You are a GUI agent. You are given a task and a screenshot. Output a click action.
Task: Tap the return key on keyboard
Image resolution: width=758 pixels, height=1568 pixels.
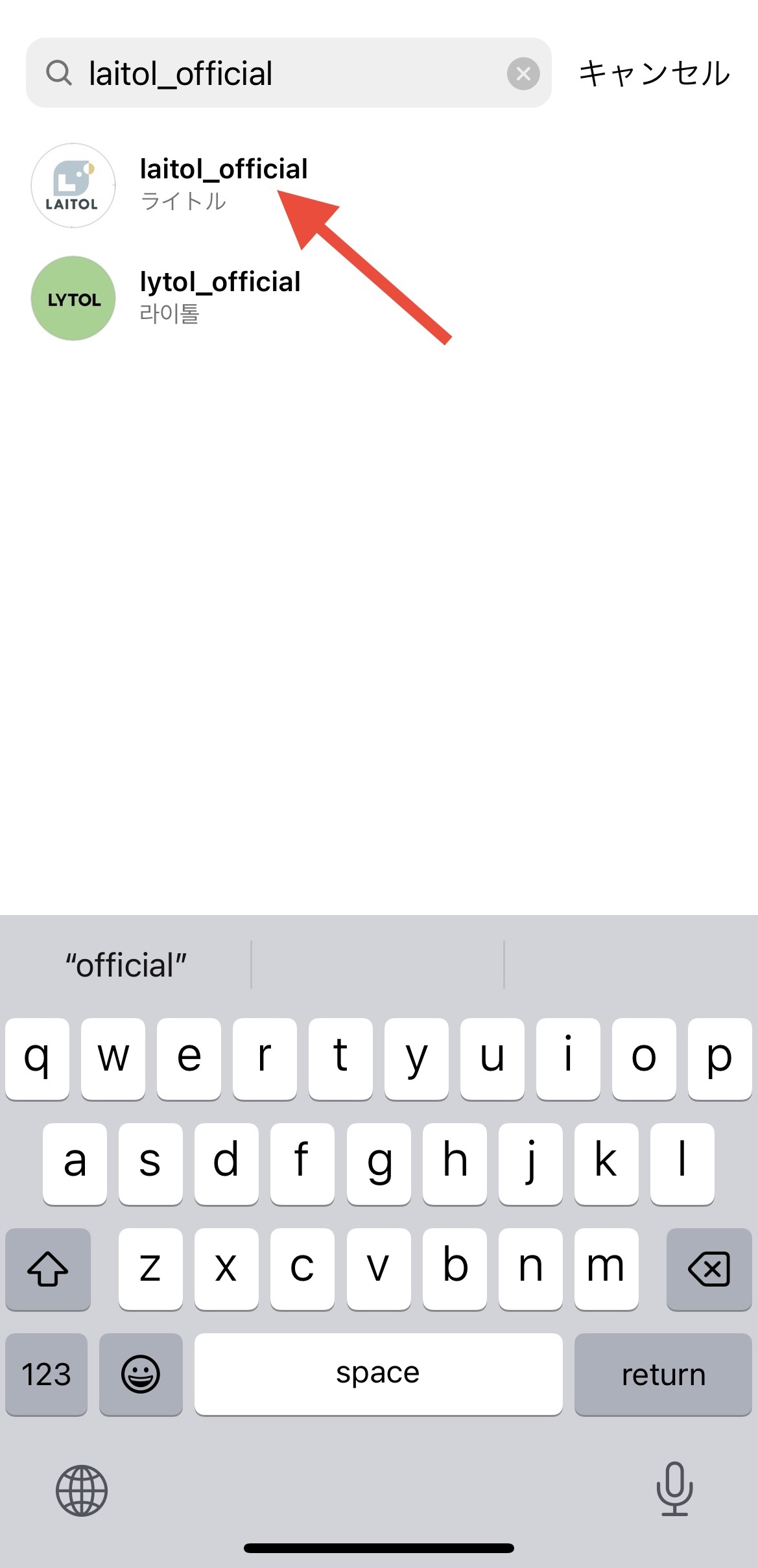[663, 1374]
